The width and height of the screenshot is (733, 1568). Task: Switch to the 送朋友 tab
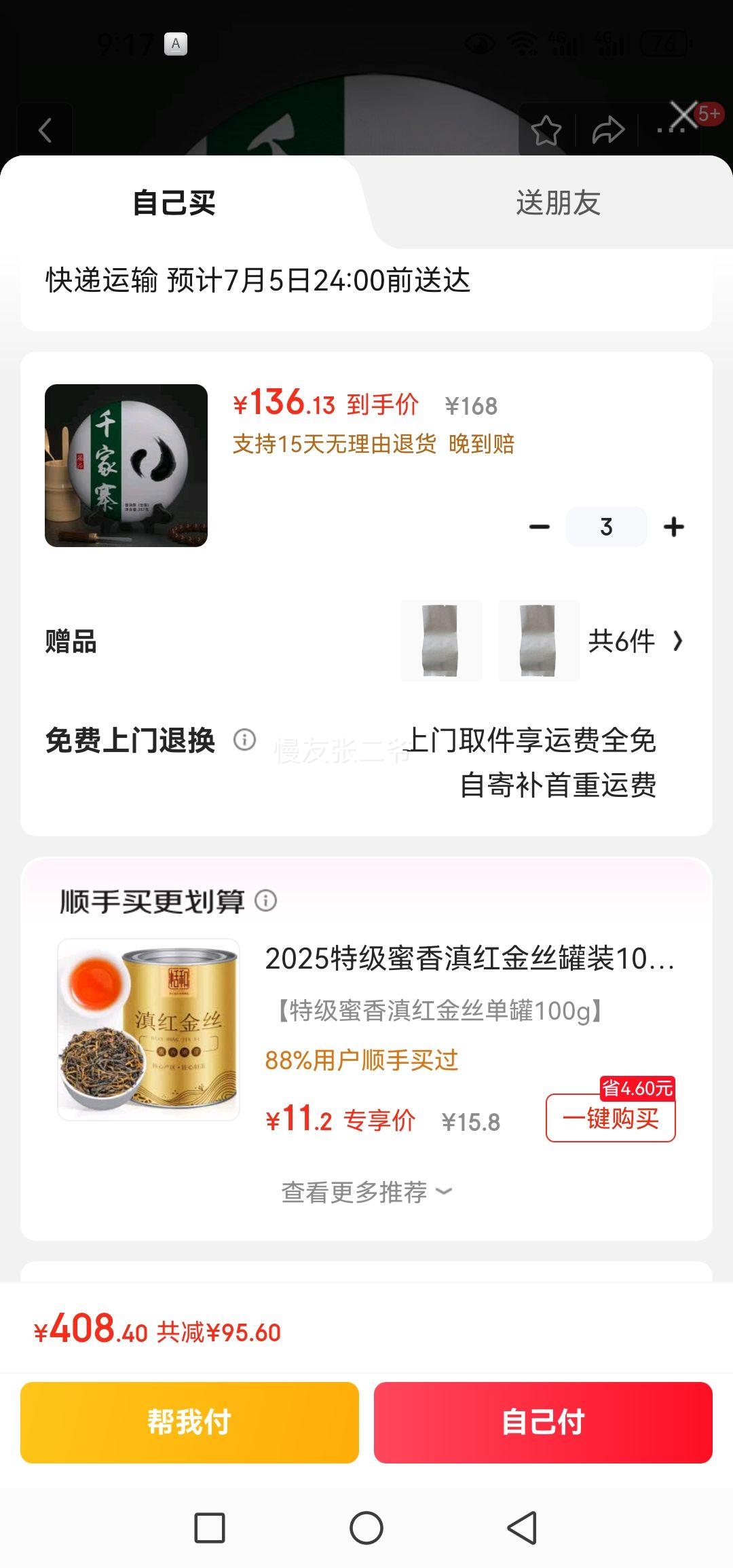[x=558, y=203]
